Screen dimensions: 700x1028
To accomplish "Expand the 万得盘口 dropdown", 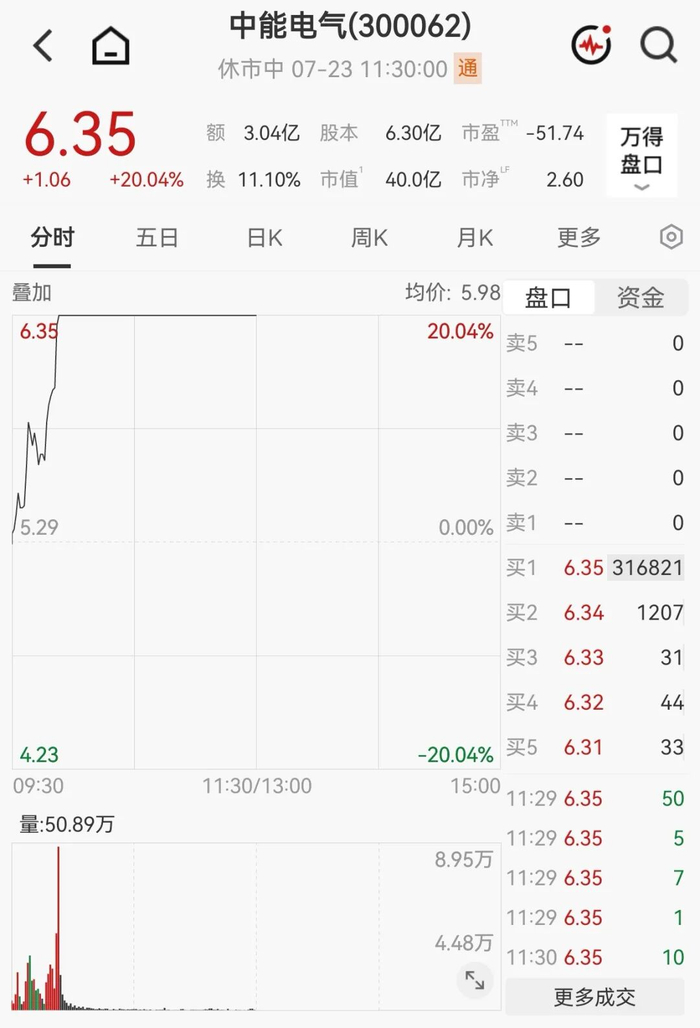I will point(642,156).
